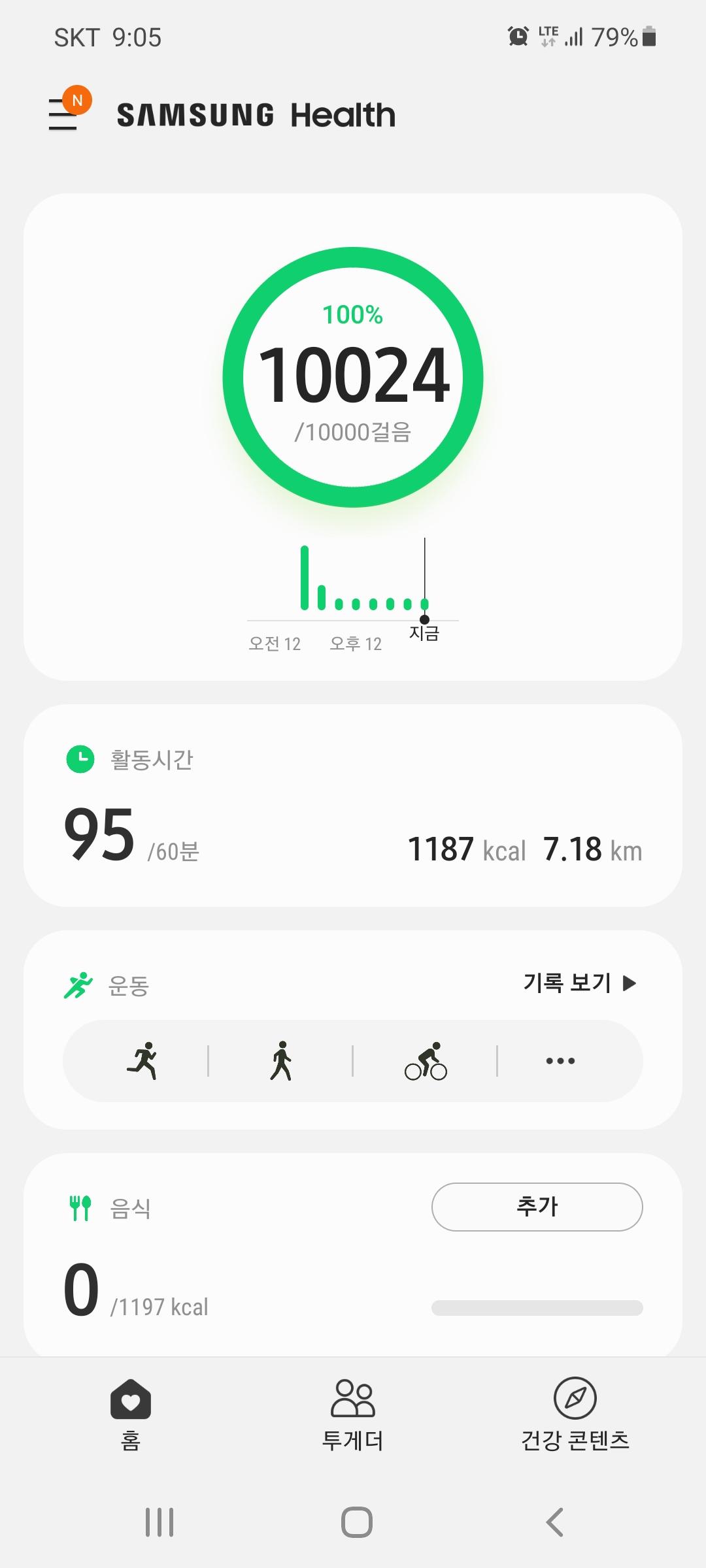Start a cycling workout
The width and height of the screenshot is (706, 1568).
(x=426, y=1060)
